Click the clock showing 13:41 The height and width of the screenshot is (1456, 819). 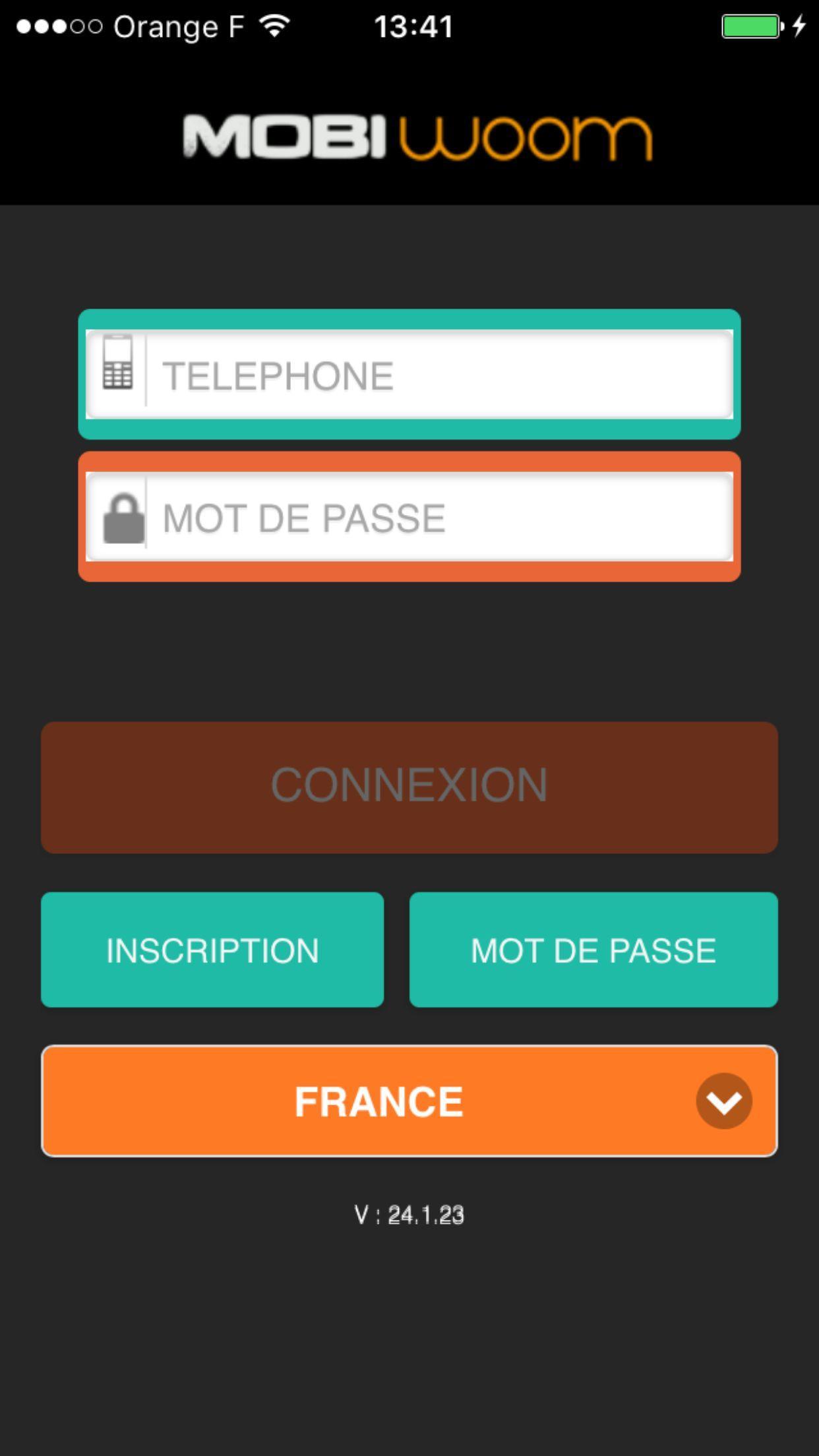[x=414, y=25]
